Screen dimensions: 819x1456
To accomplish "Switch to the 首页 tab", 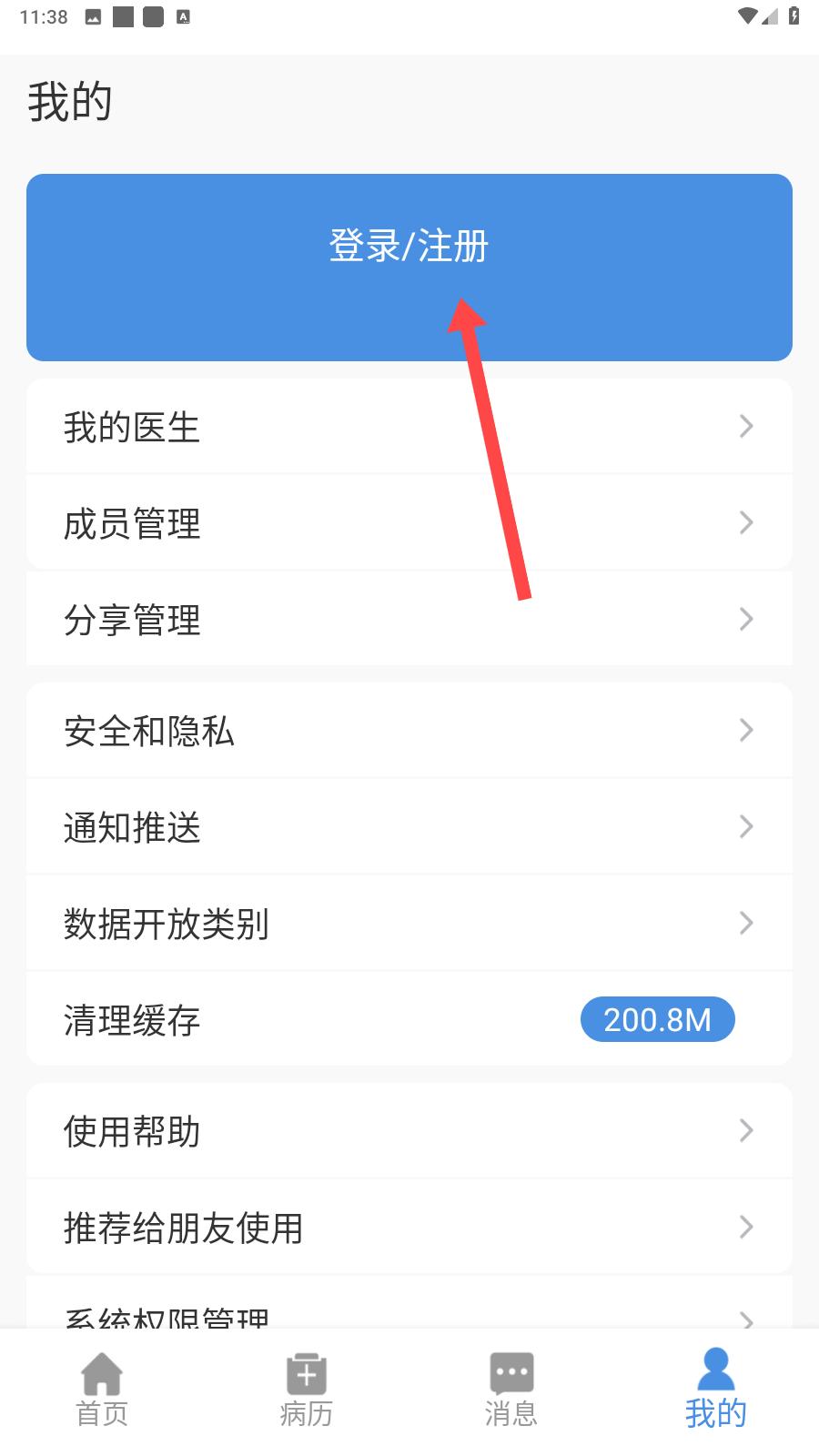I will tap(102, 1390).
